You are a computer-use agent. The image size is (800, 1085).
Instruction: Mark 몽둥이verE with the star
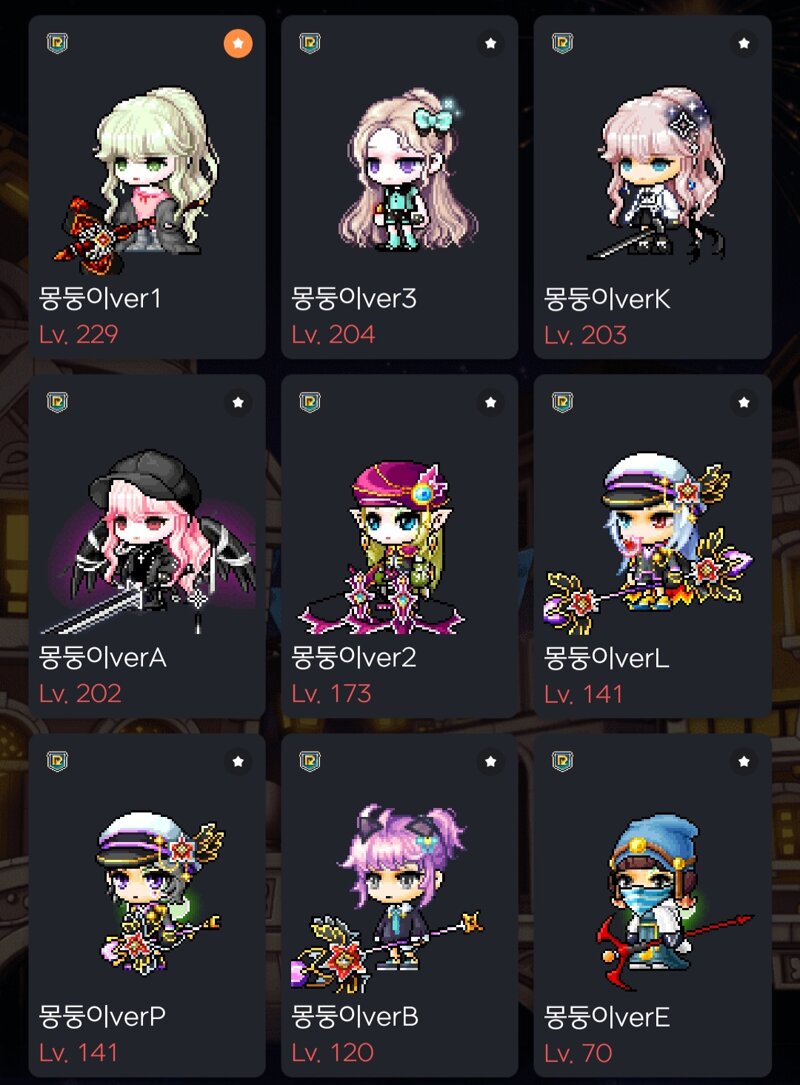[743, 762]
